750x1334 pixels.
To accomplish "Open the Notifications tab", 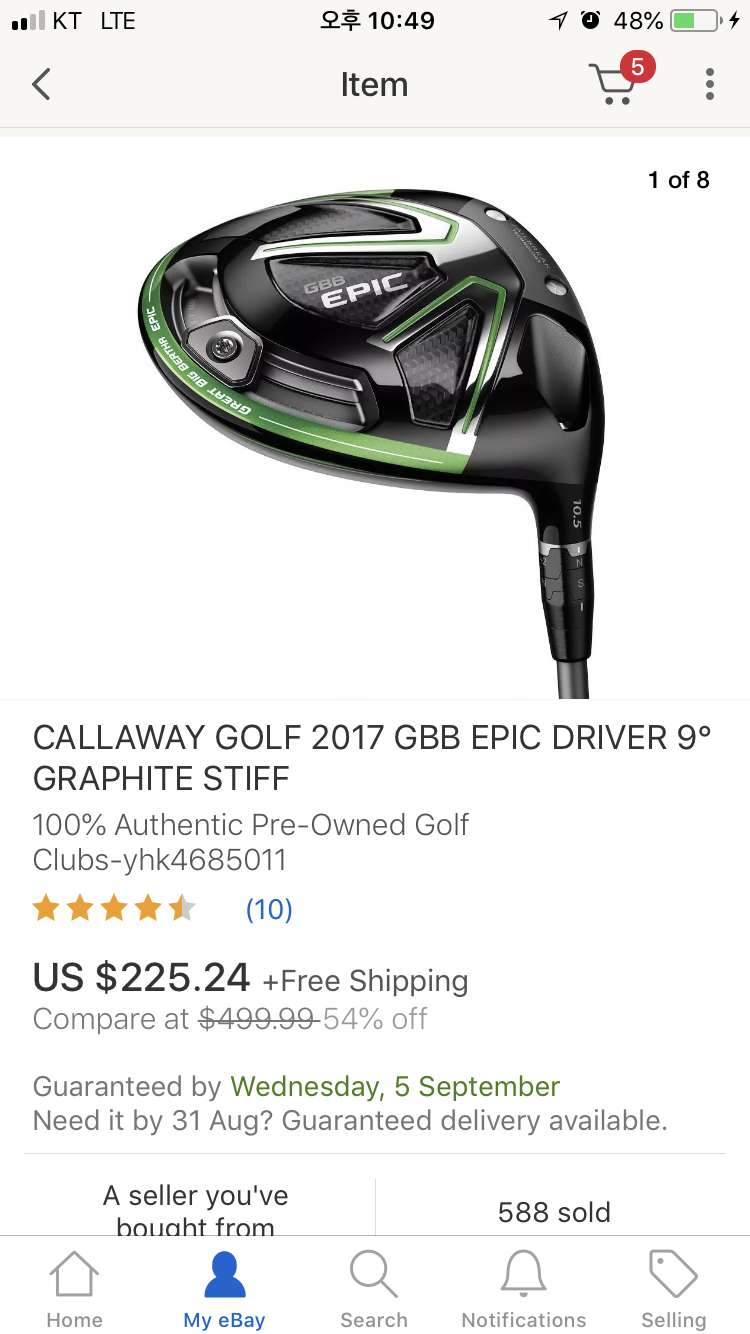I will coord(523,1289).
